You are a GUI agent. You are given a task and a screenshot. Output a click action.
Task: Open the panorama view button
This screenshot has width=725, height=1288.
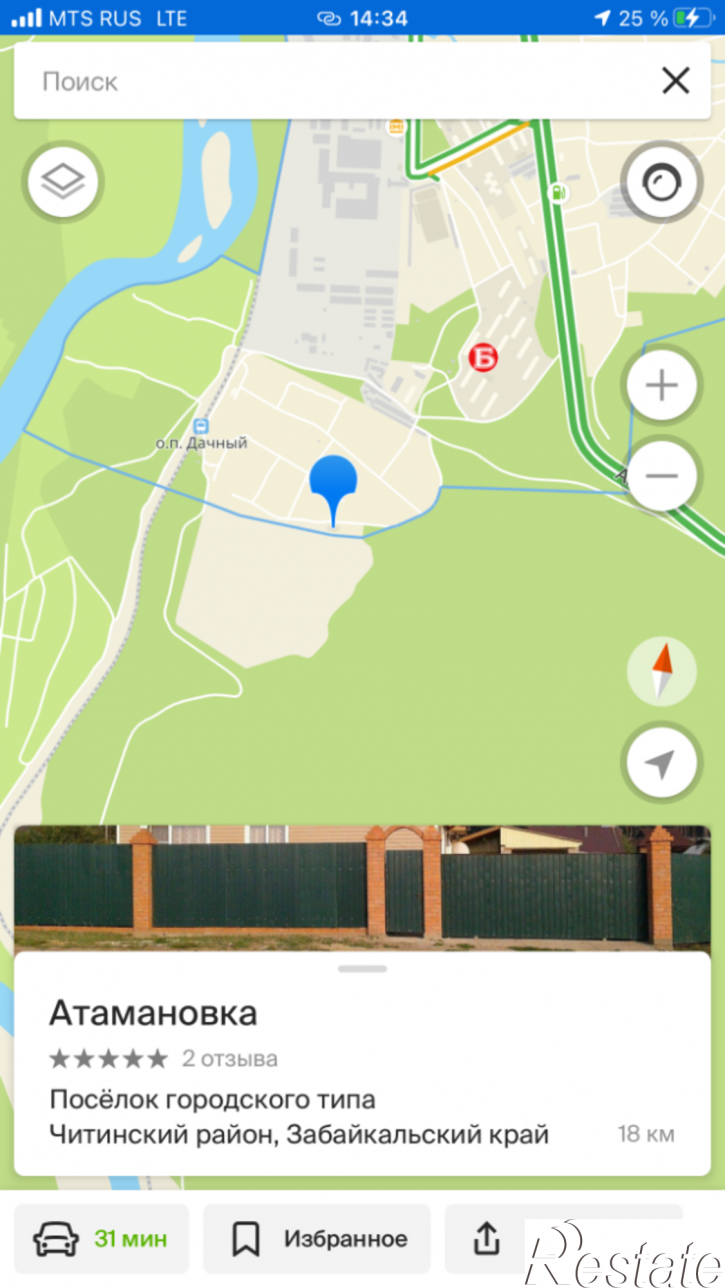tap(659, 182)
